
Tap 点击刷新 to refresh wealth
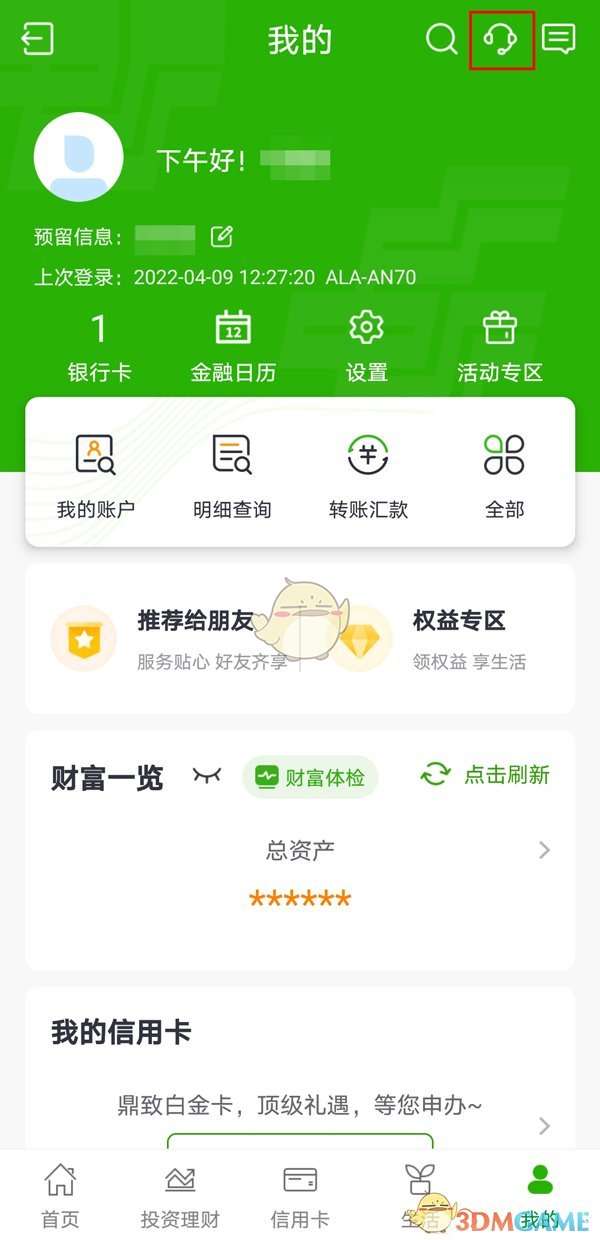pyautogui.click(x=485, y=774)
